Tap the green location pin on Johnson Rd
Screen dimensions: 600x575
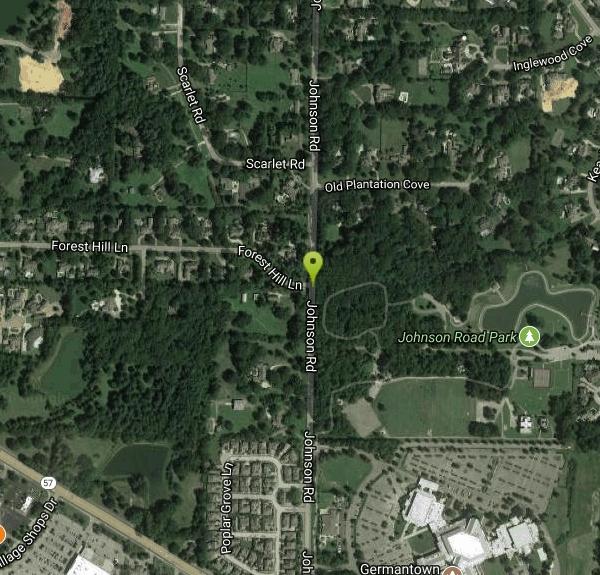(x=313, y=266)
